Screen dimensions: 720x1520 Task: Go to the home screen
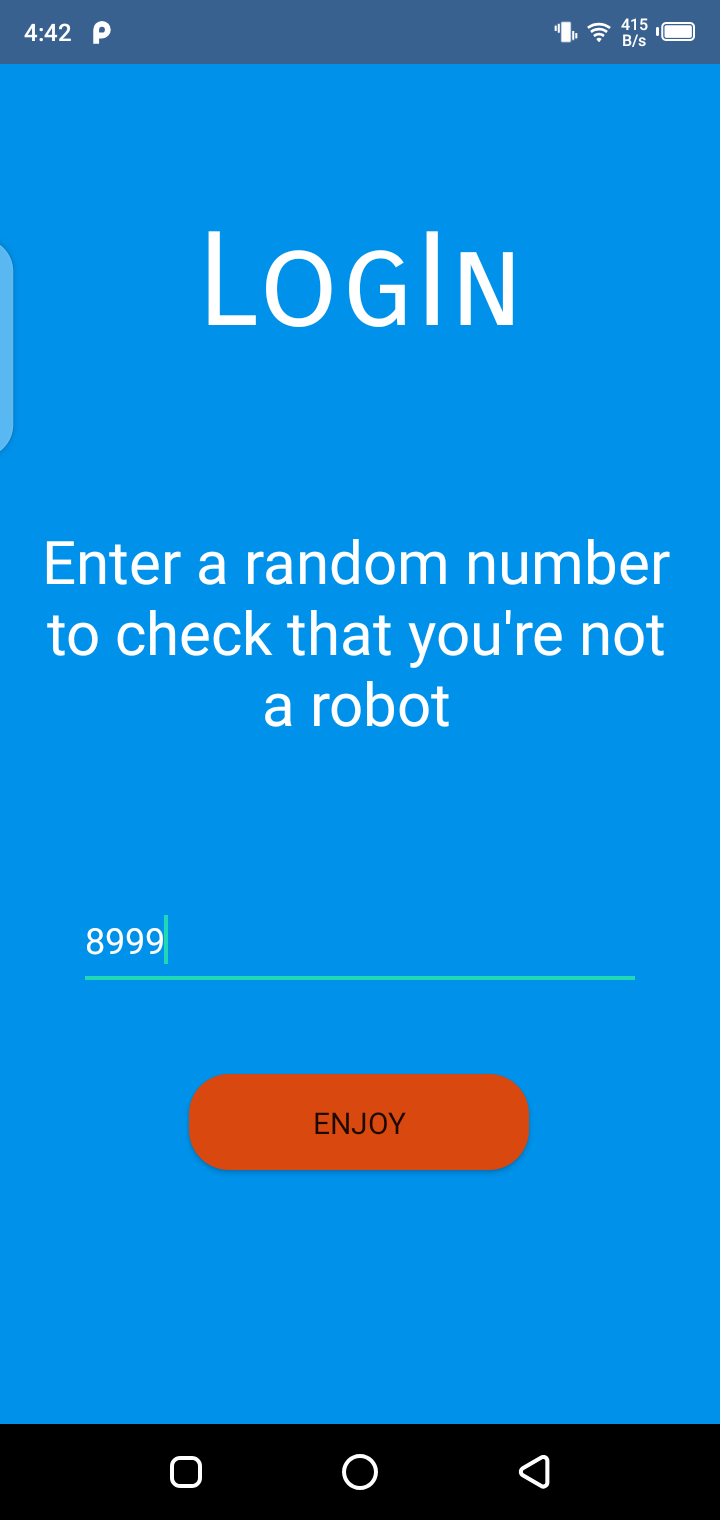click(360, 1472)
